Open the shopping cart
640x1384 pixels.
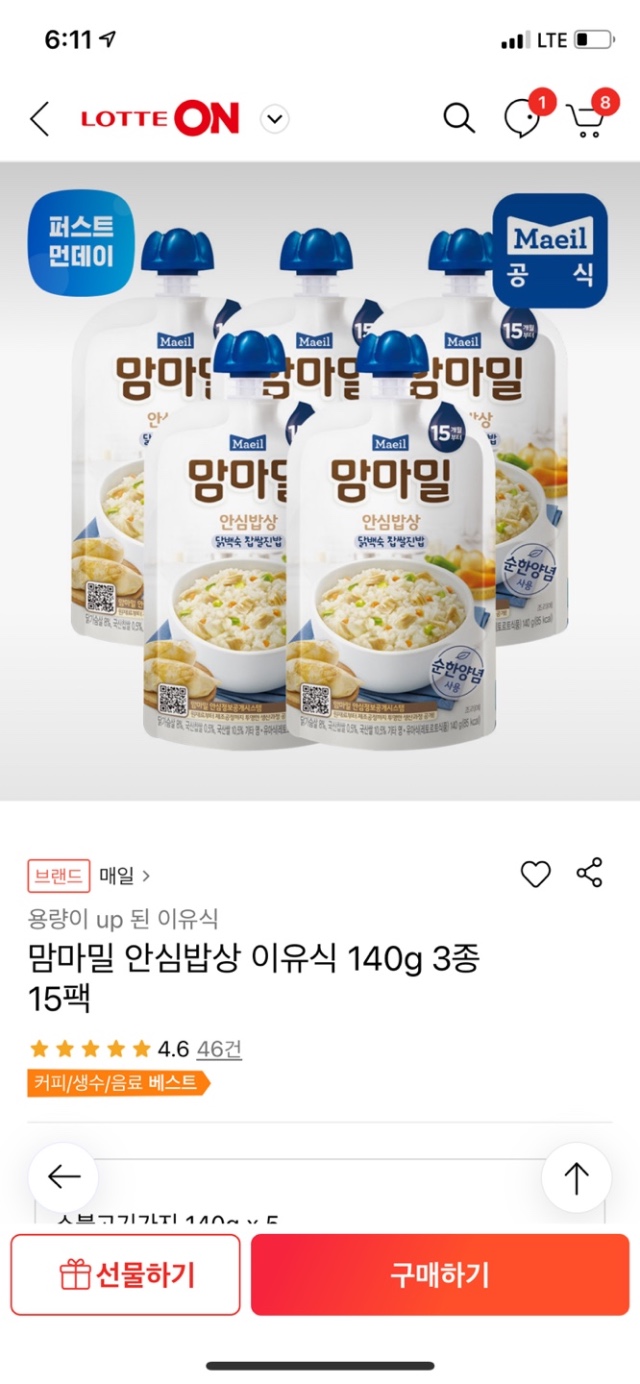[586, 119]
